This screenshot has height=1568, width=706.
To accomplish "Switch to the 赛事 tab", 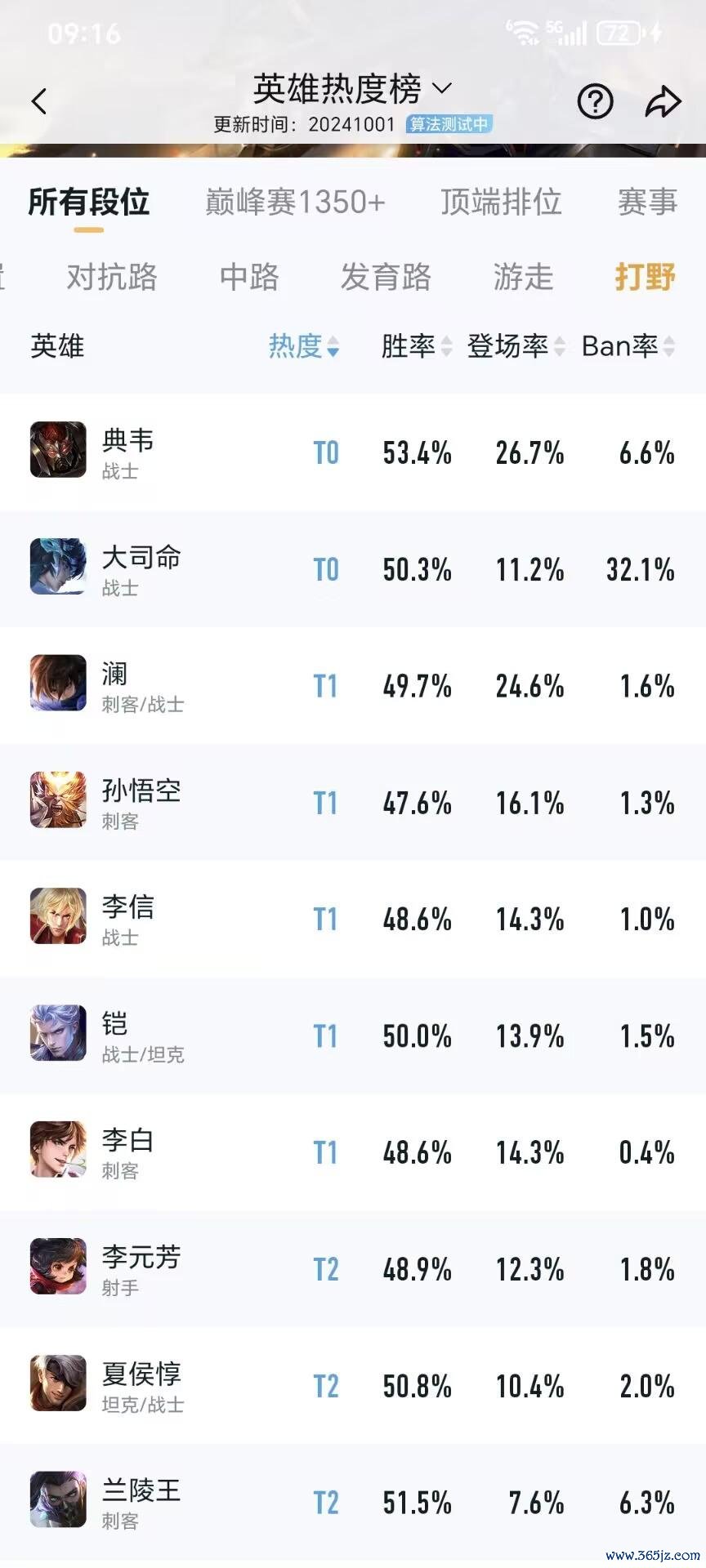I will coord(647,202).
